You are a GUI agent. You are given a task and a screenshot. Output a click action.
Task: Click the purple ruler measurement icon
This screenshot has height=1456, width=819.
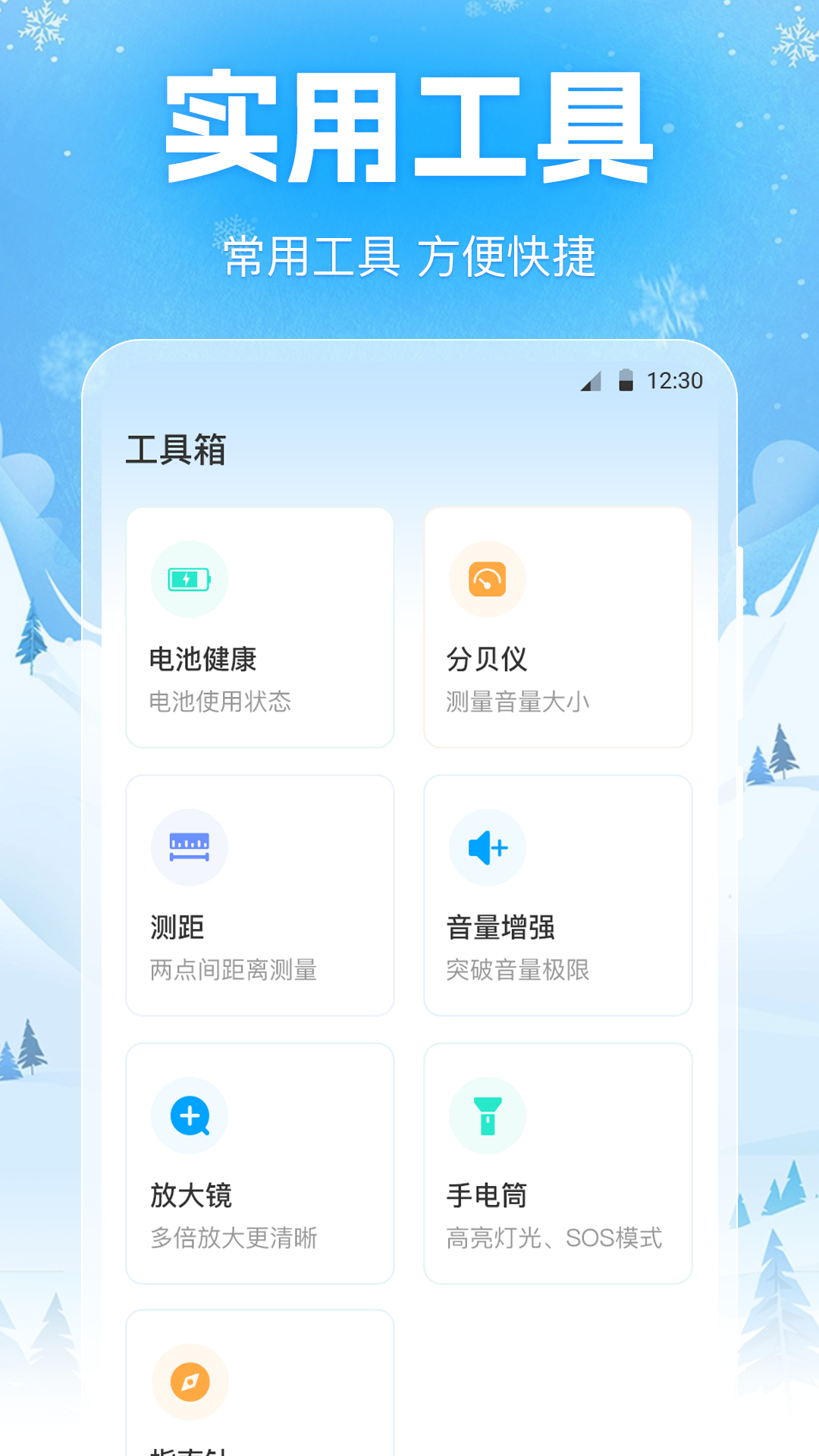pos(188,847)
